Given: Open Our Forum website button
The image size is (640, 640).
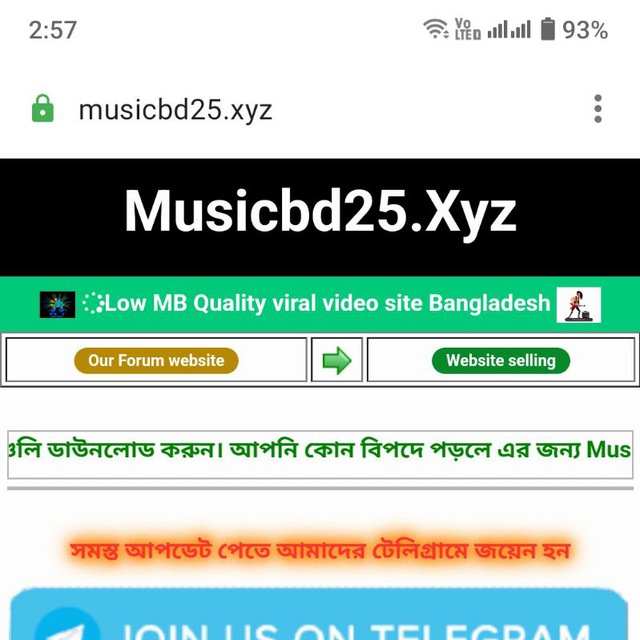Looking at the screenshot, I should [x=156, y=360].
